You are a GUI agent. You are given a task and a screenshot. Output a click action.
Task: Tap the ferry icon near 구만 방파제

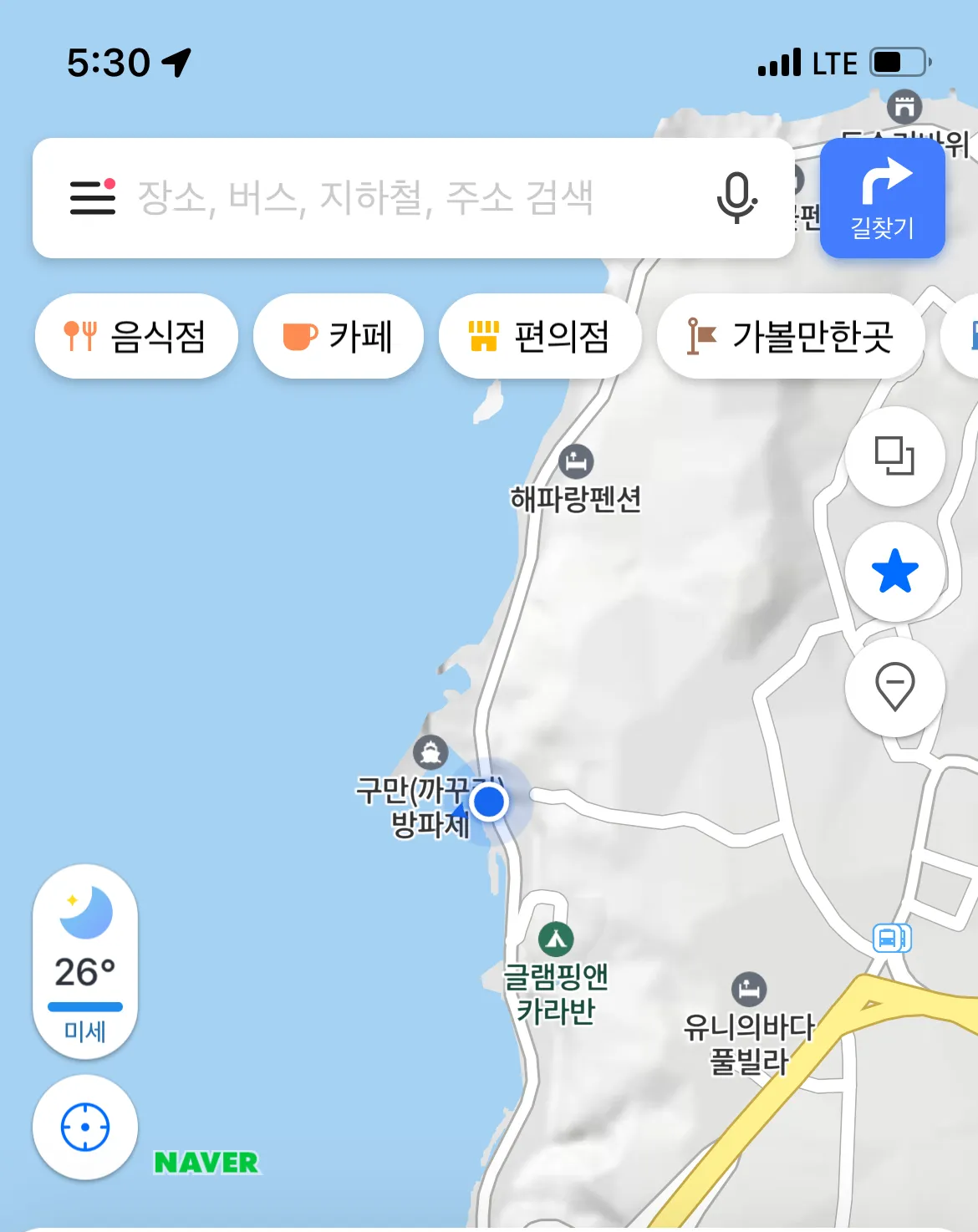click(x=431, y=751)
